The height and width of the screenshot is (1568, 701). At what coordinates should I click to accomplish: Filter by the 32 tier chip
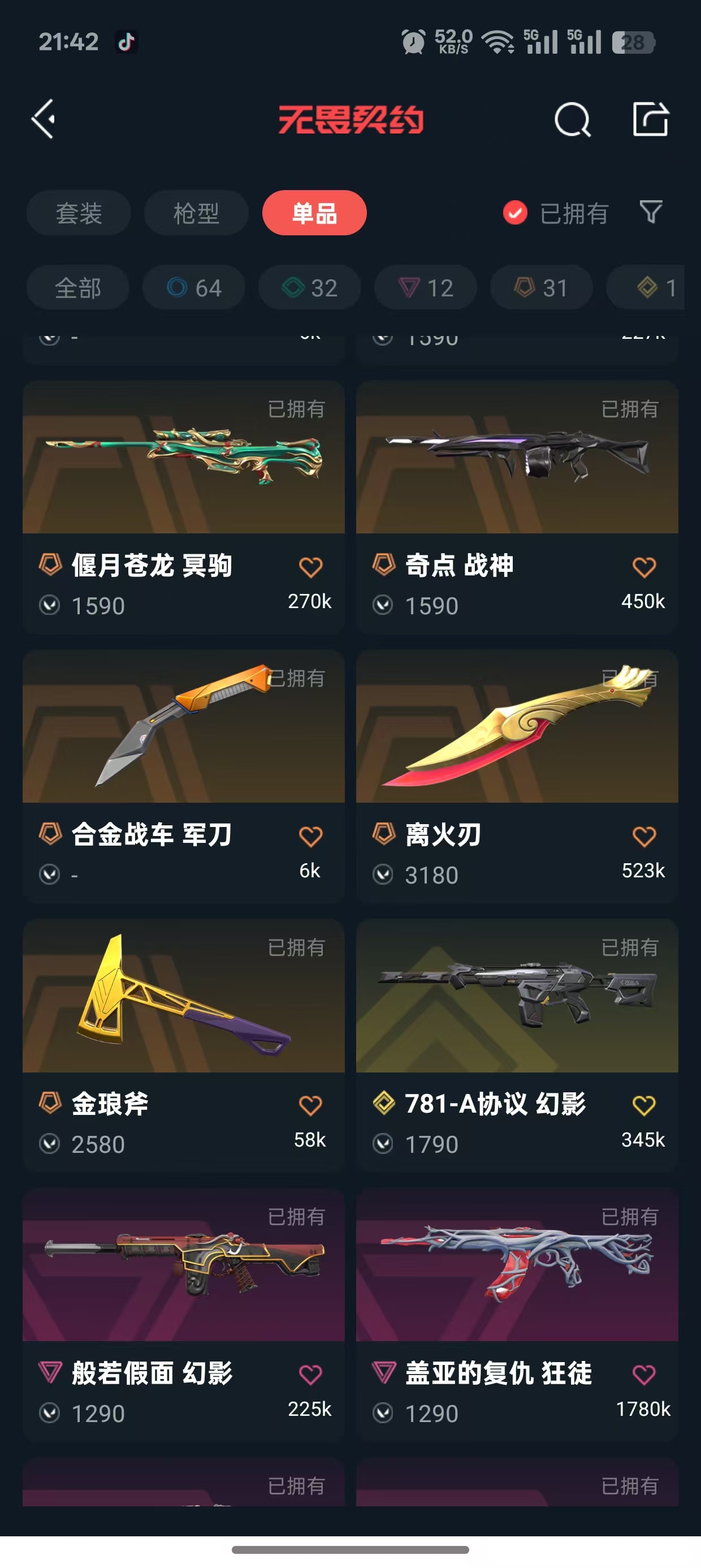click(x=310, y=288)
